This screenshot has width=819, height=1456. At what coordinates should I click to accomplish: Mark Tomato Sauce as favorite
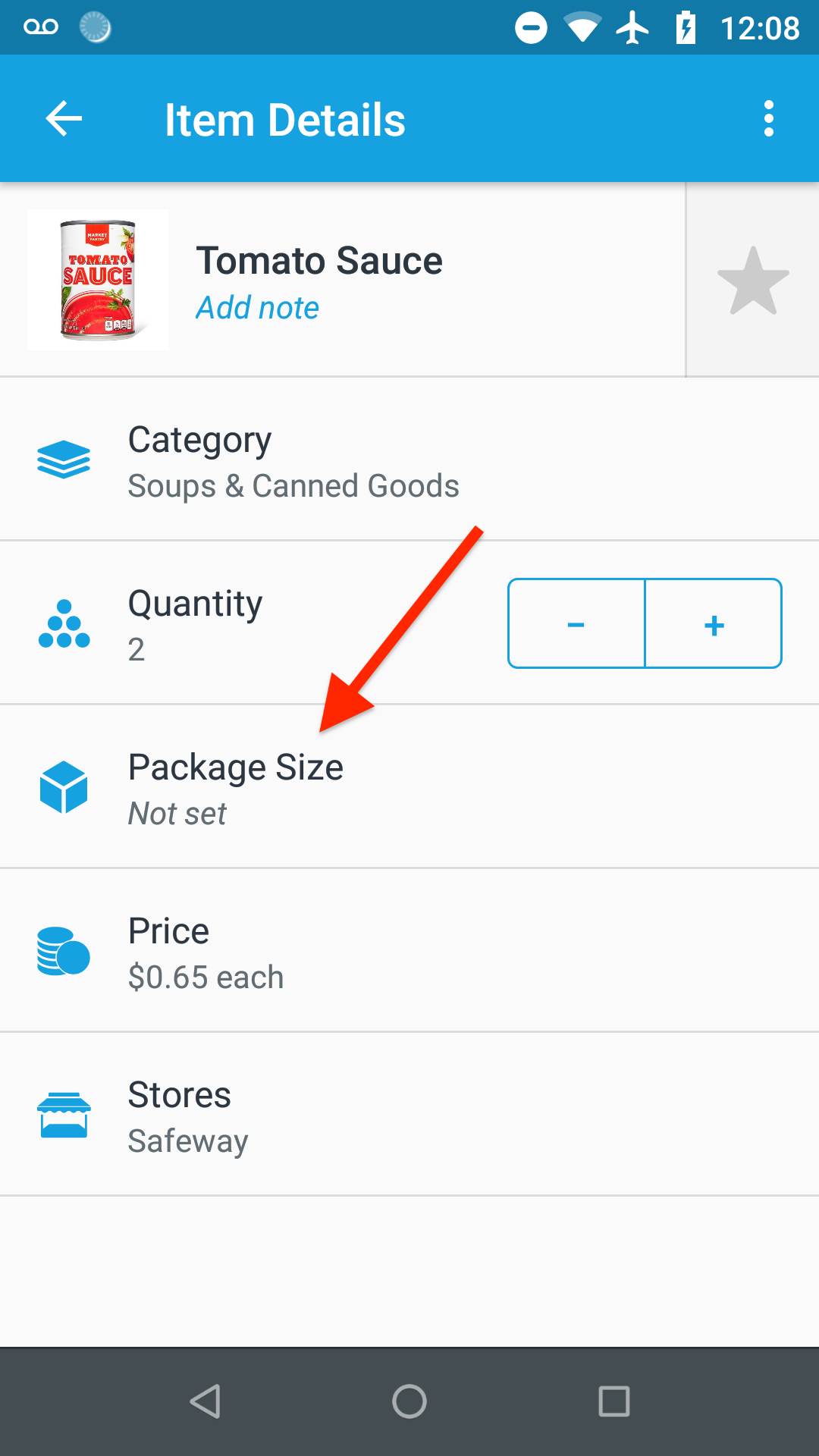click(x=752, y=280)
